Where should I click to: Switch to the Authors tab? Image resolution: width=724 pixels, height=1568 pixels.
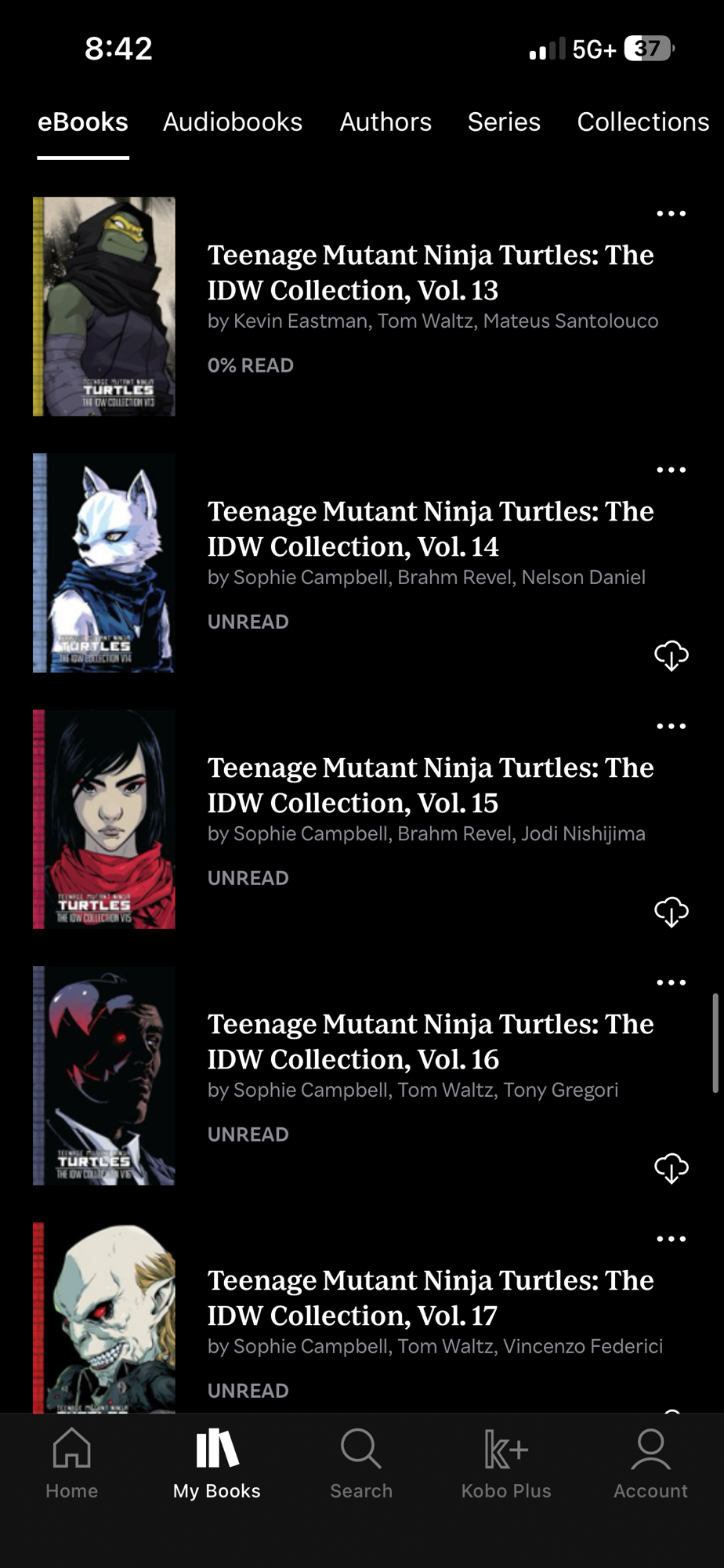click(x=386, y=122)
